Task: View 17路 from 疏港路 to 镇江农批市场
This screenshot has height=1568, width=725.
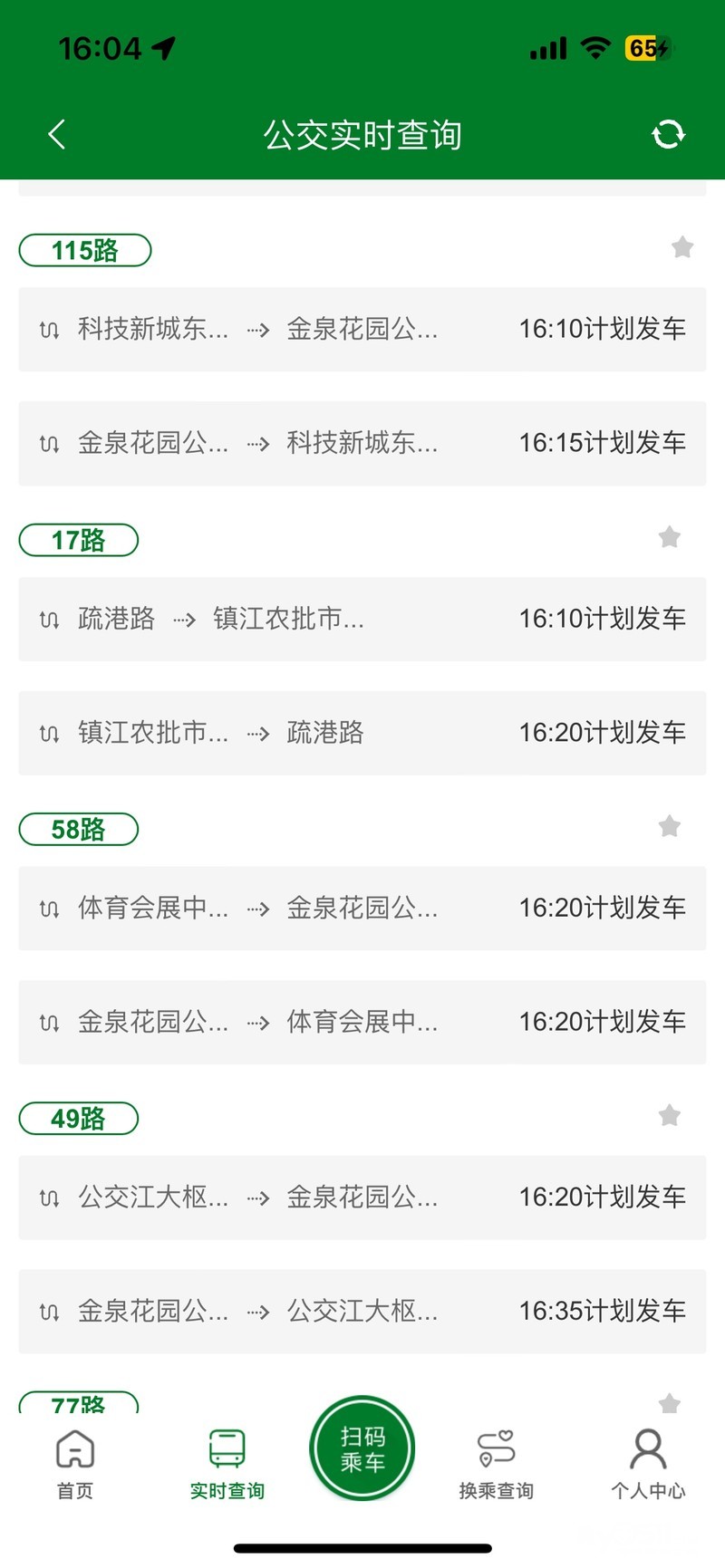Action: [x=362, y=619]
